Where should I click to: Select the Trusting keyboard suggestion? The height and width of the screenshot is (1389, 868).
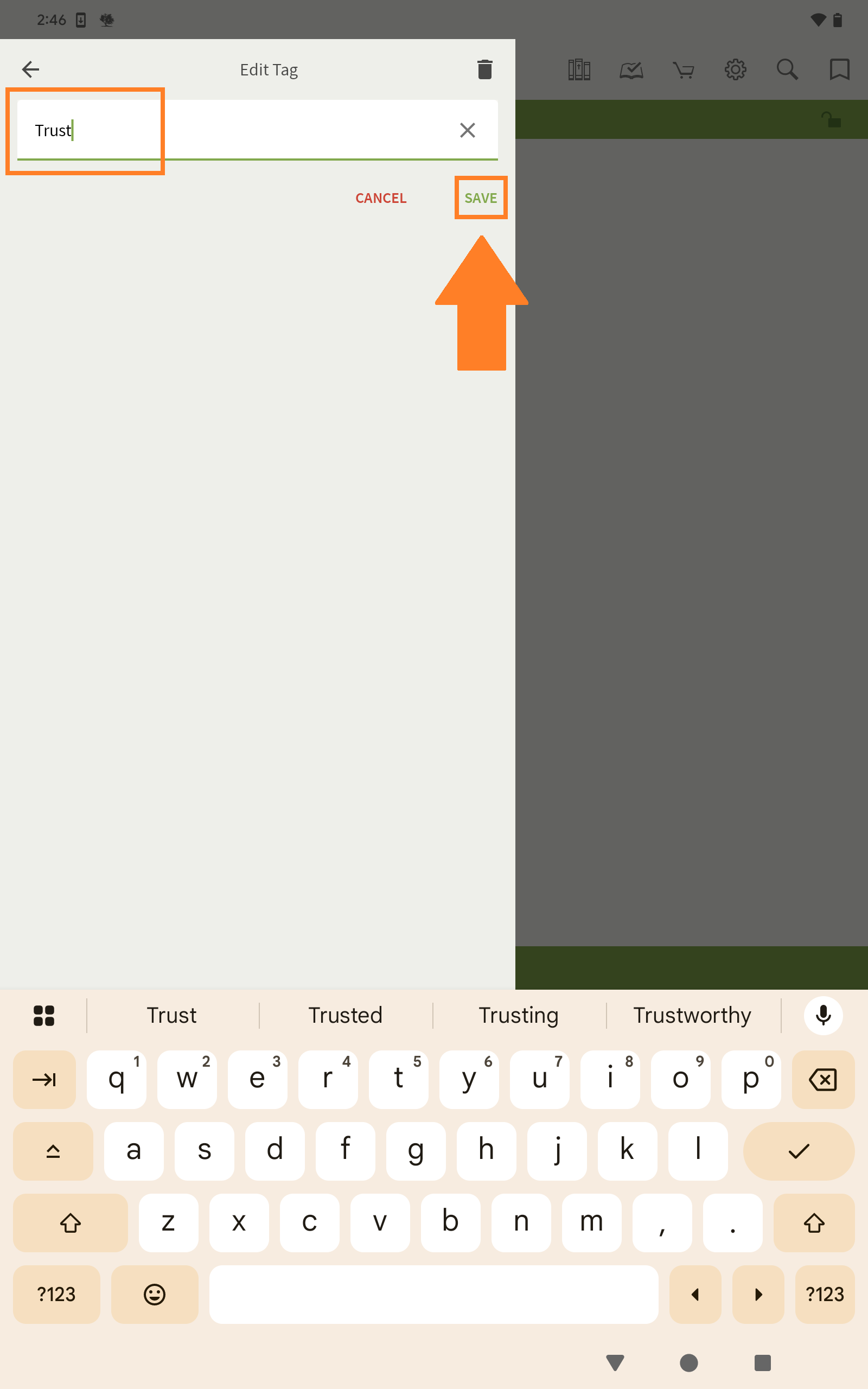[519, 1015]
